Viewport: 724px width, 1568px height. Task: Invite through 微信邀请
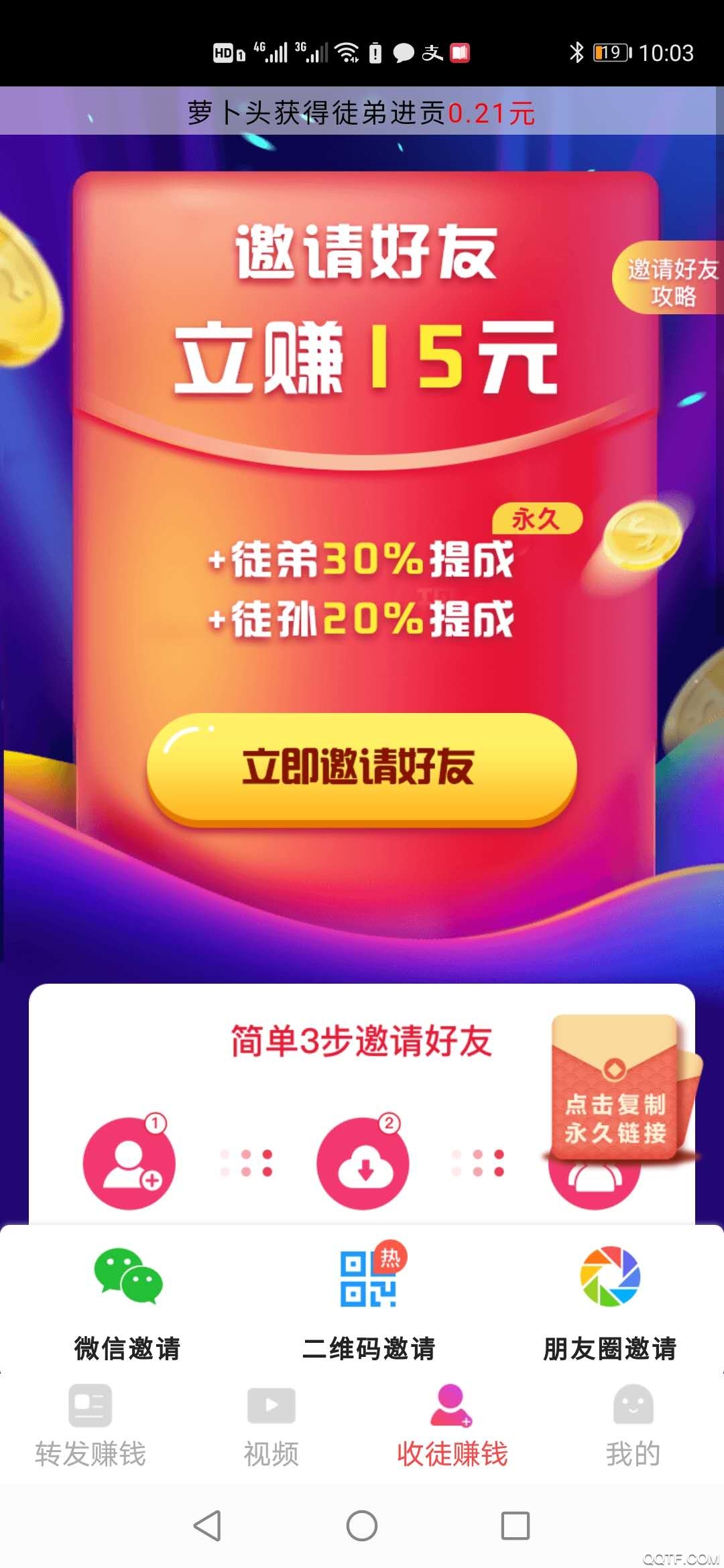(127, 1303)
